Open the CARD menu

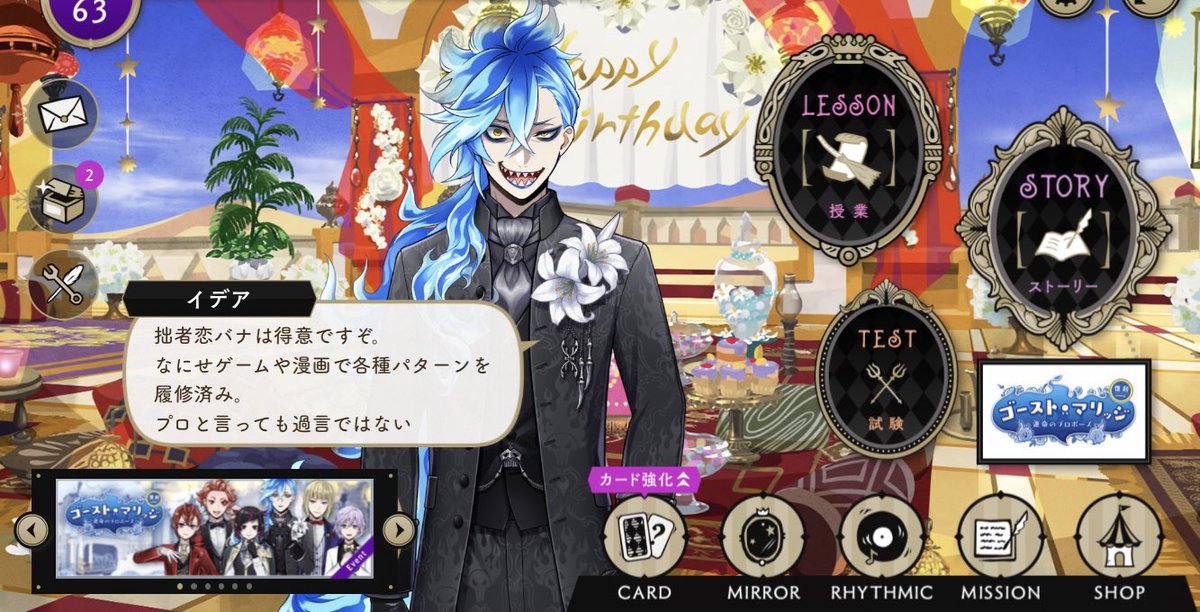coord(643,538)
